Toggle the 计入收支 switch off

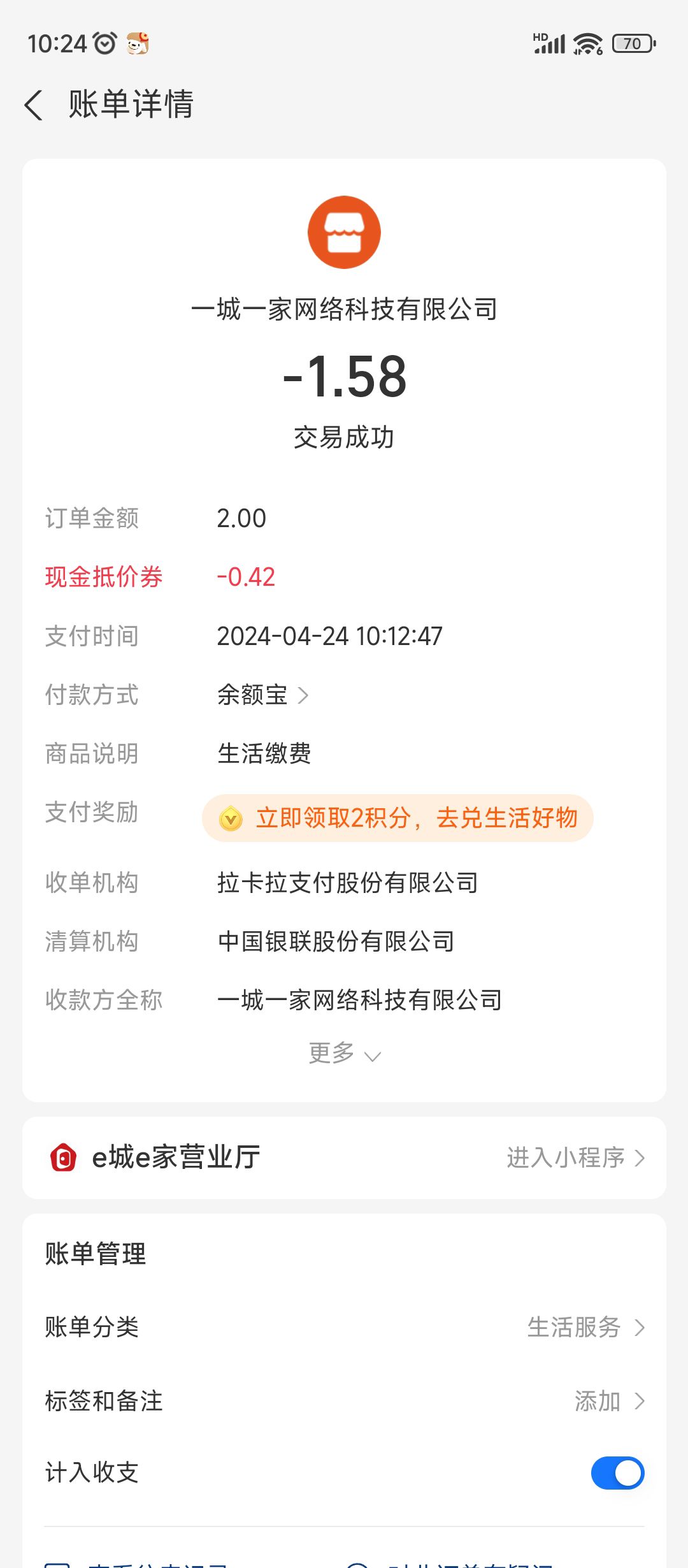point(617,1472)
